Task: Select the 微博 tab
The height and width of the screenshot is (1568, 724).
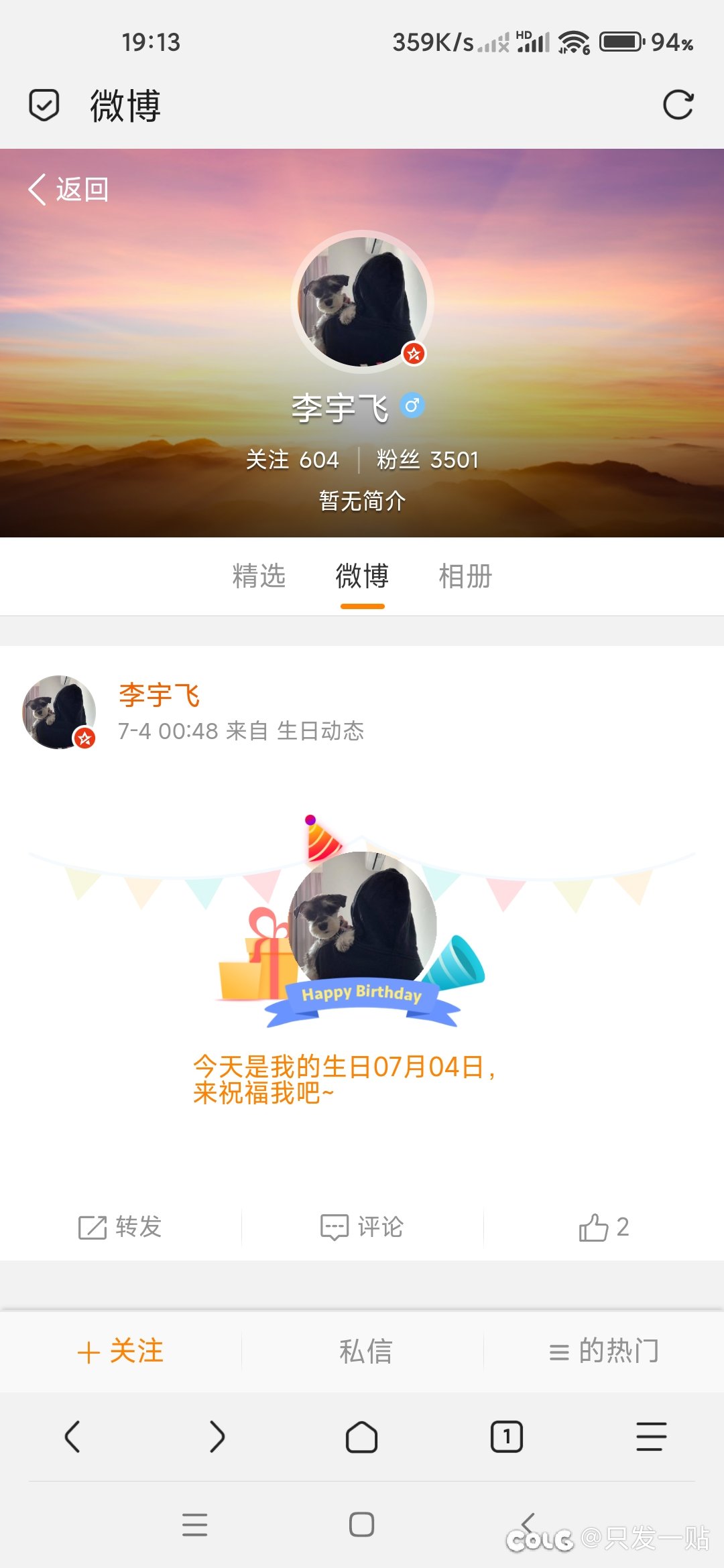Action: (362, 576)
